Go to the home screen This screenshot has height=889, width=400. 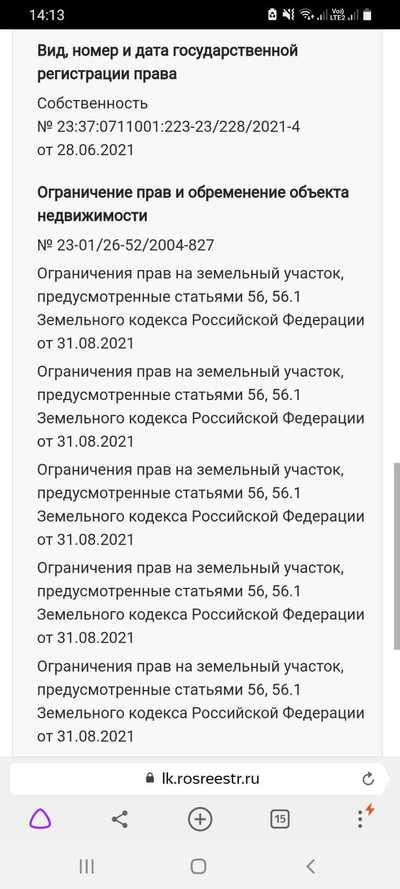pos(198,866)
